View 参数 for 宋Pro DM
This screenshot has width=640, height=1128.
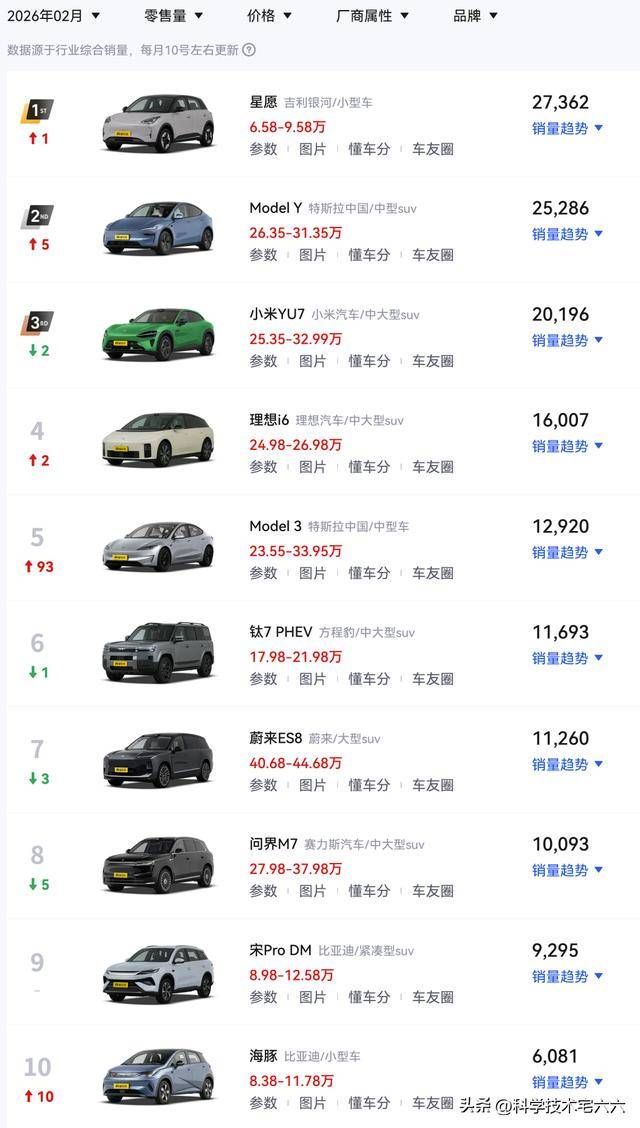pyautogui.click(x=263, y=997)
